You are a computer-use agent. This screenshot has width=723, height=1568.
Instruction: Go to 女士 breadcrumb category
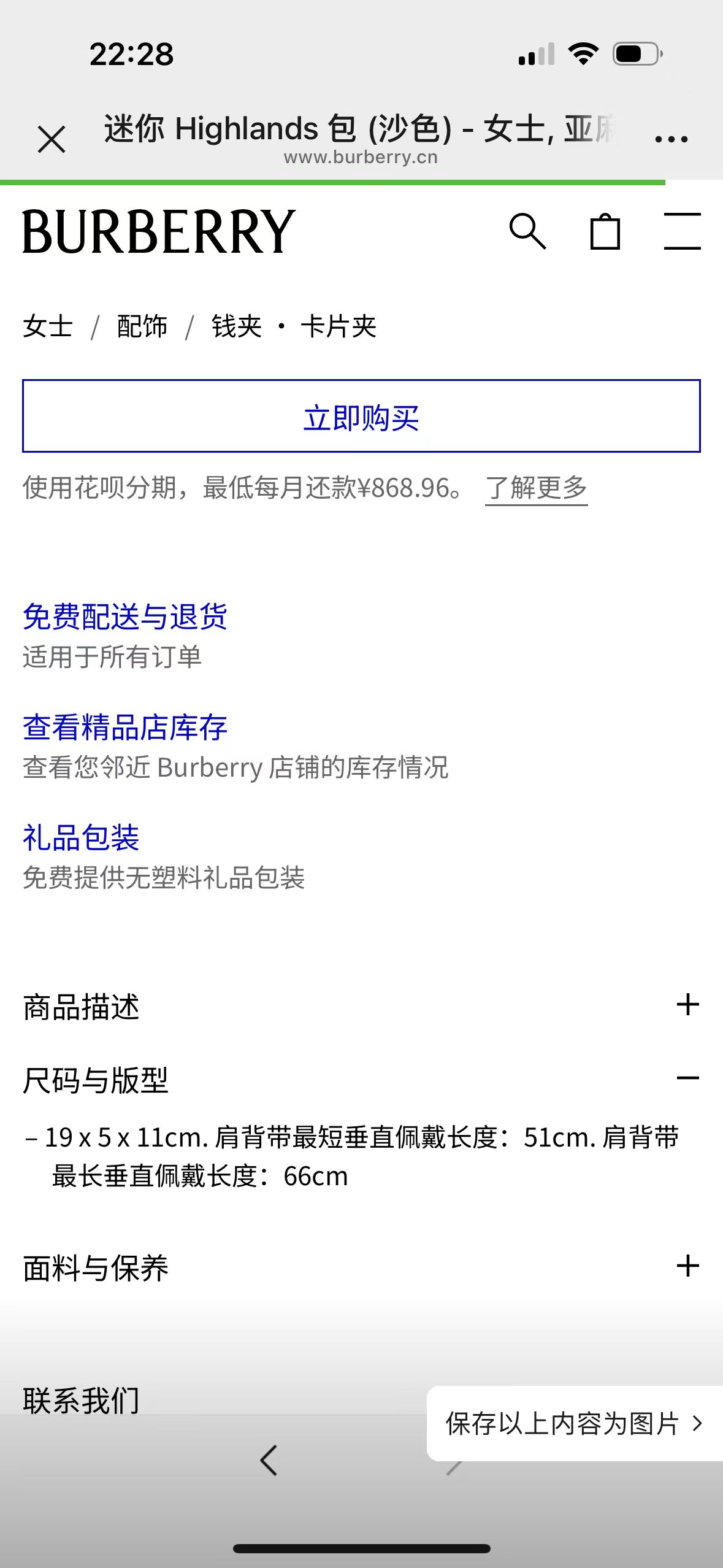(x=48, y=326)
